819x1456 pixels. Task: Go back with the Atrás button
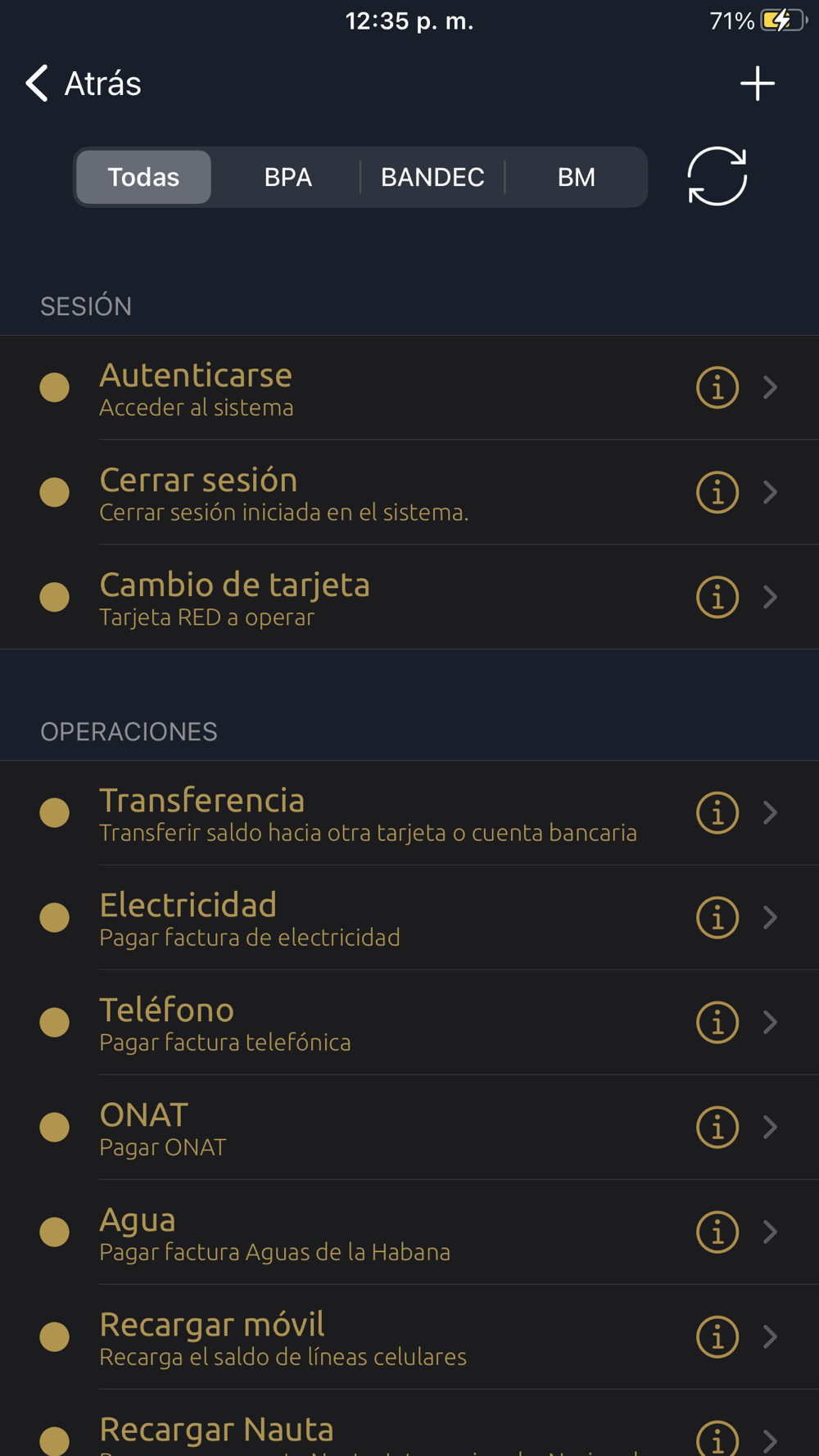83,84
